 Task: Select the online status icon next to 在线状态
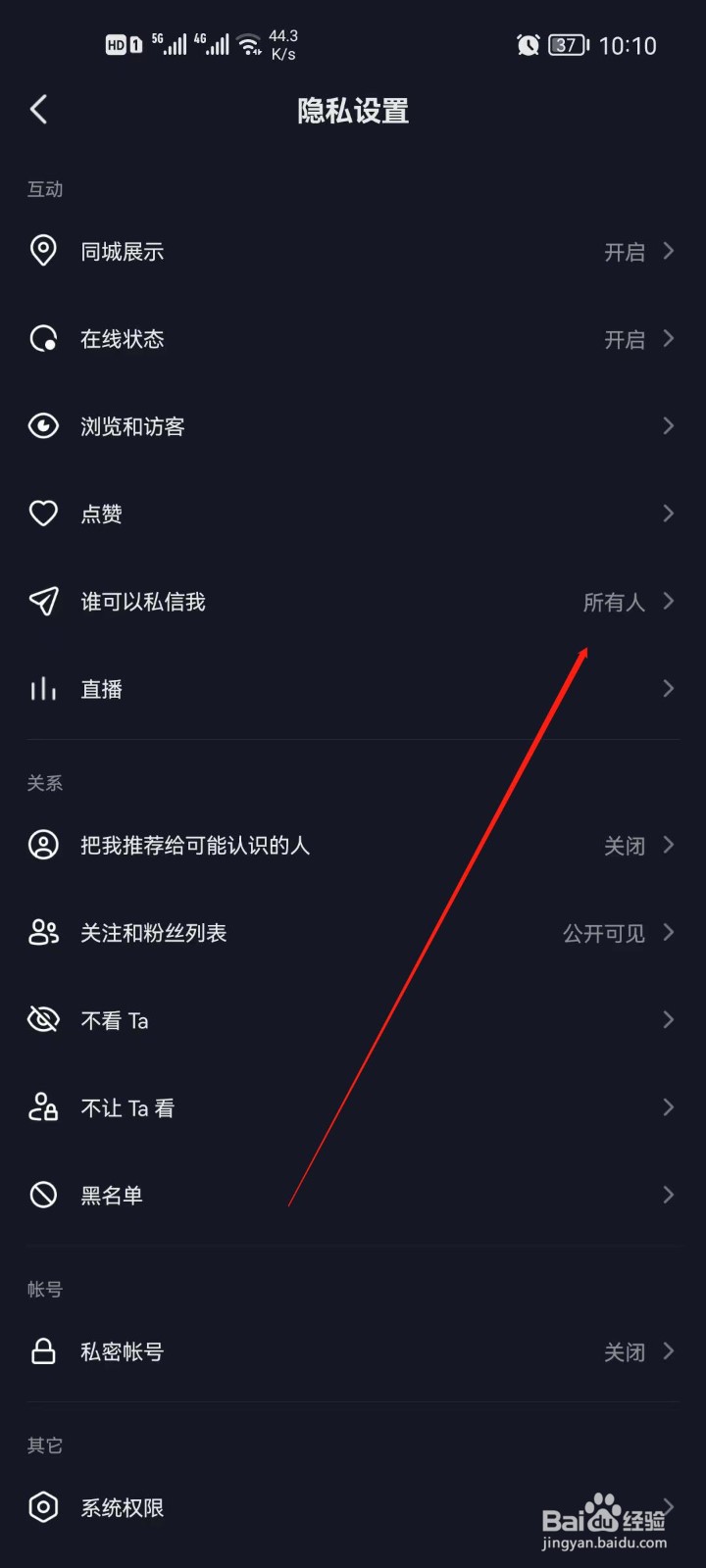coord(43,339)
